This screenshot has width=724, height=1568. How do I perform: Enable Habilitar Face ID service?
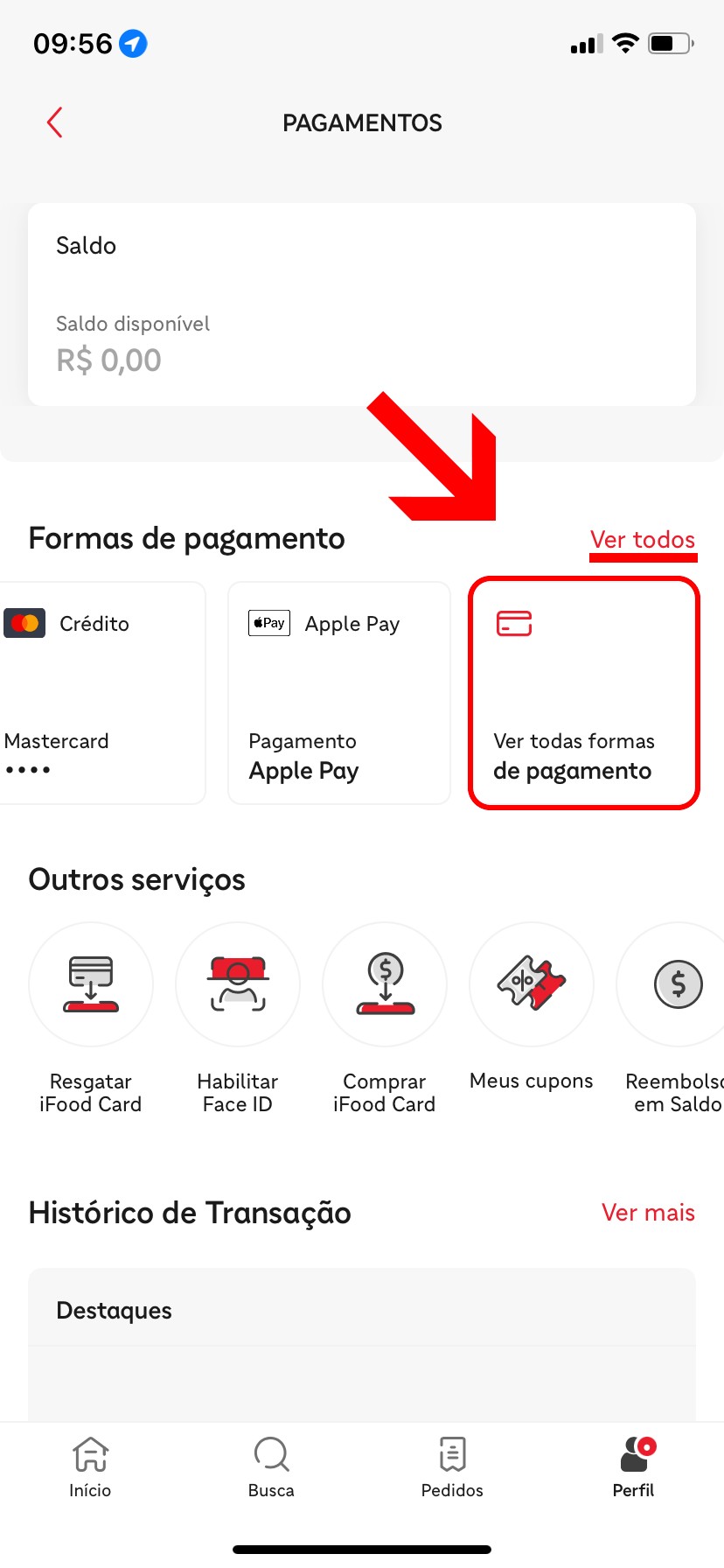coord(238,985)
